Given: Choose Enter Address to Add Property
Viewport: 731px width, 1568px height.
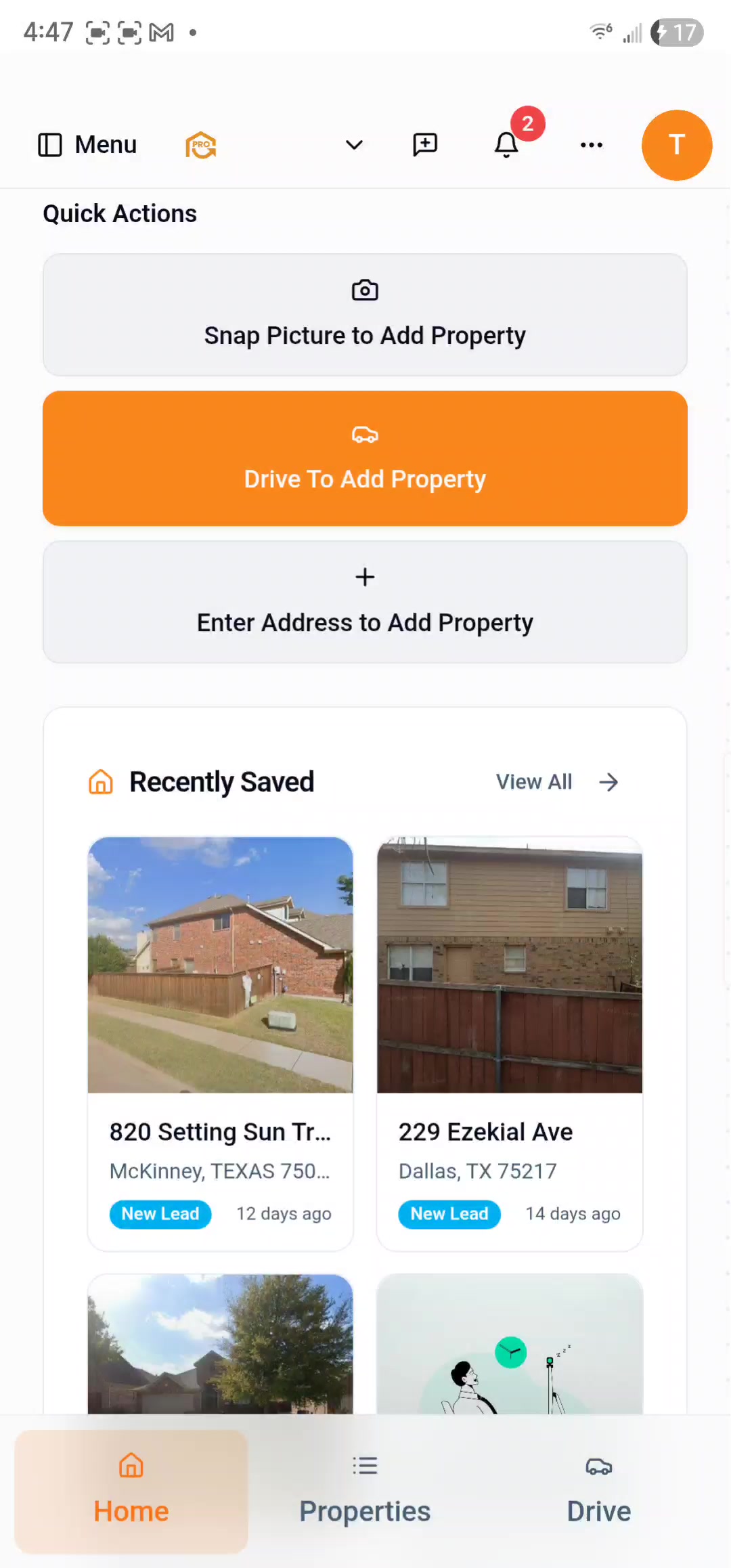Looking at the screenshot, I should tap(365, 602).
